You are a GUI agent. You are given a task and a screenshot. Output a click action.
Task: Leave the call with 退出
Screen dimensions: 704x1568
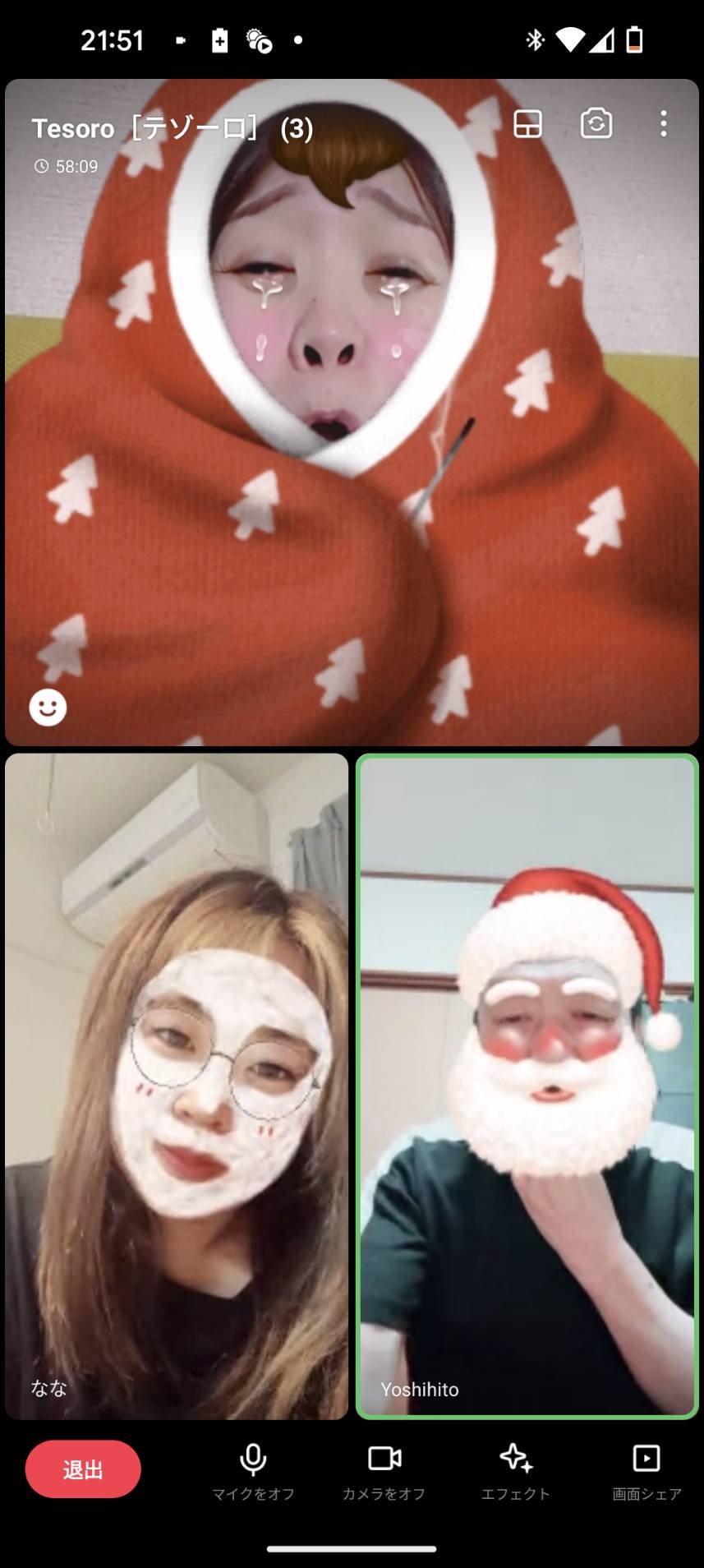click(83, 1469)
